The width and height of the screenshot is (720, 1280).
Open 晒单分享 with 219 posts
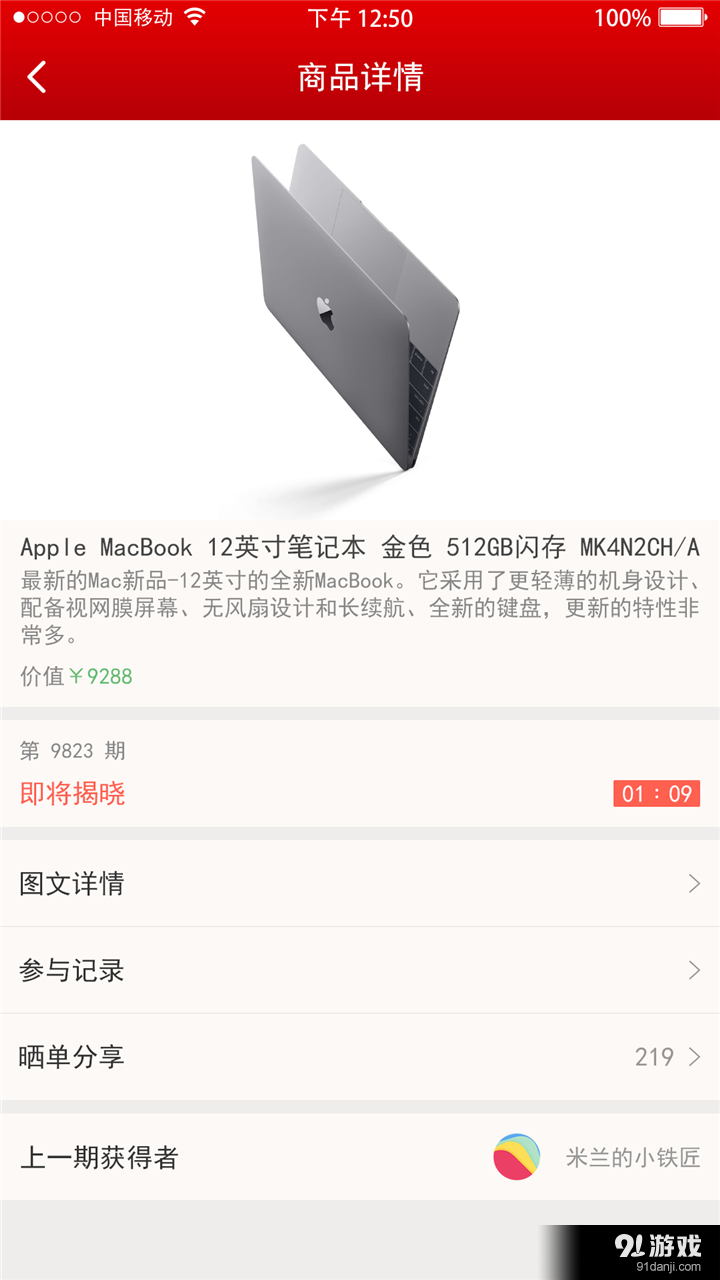pos(360,1057)
